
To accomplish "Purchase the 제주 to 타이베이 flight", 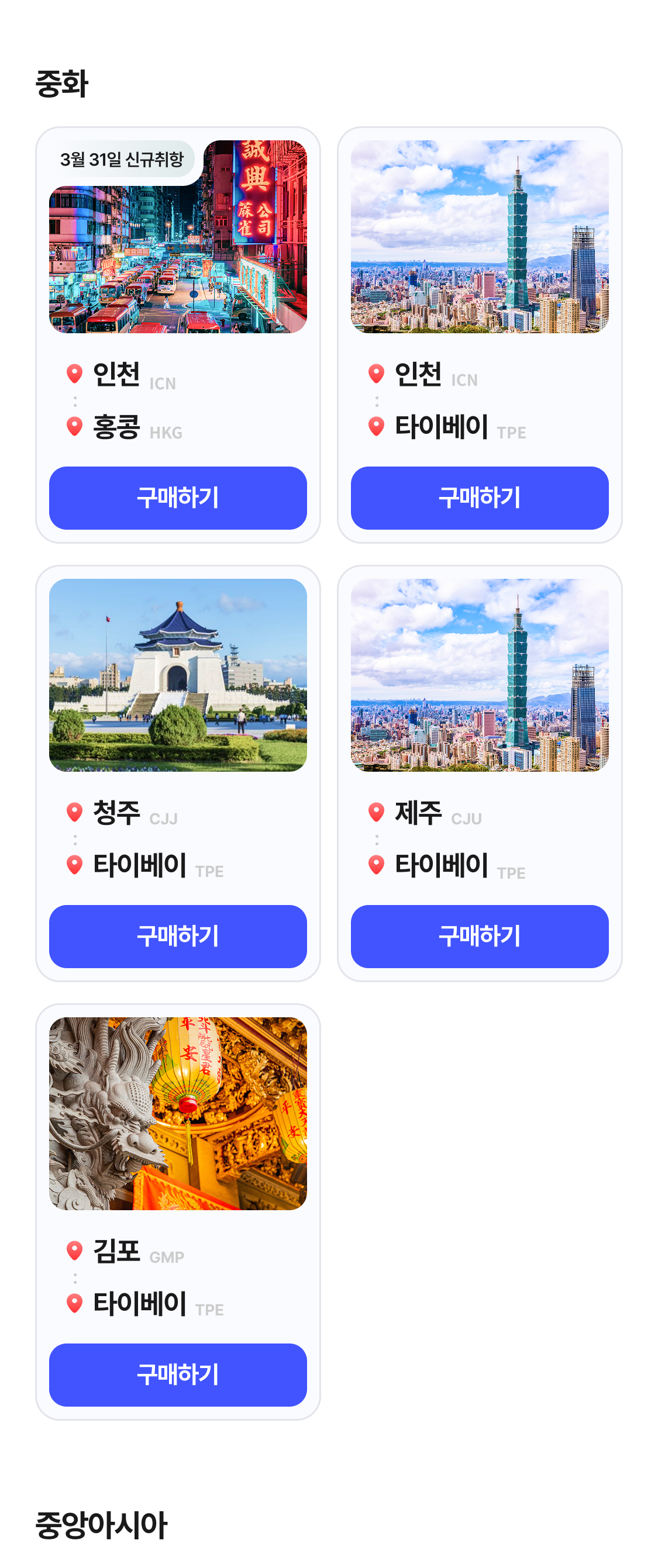I will tap(479, 935).
